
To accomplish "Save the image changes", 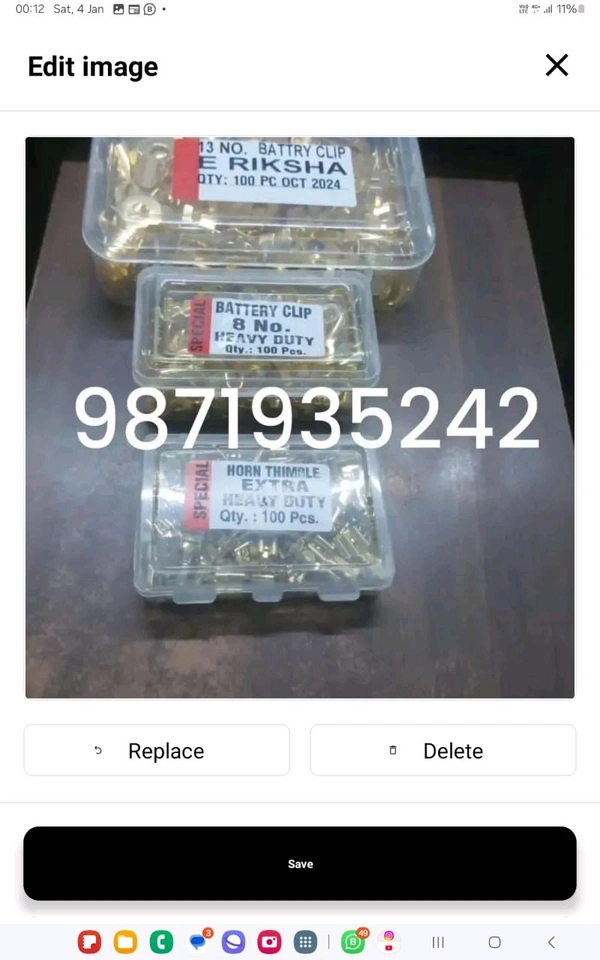I will click(x=300, y=863).
